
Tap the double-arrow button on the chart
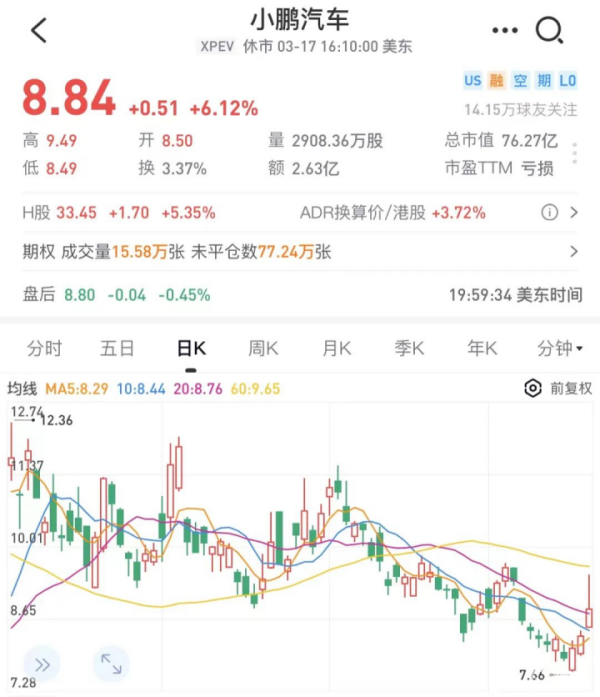(x=42, y=662)
